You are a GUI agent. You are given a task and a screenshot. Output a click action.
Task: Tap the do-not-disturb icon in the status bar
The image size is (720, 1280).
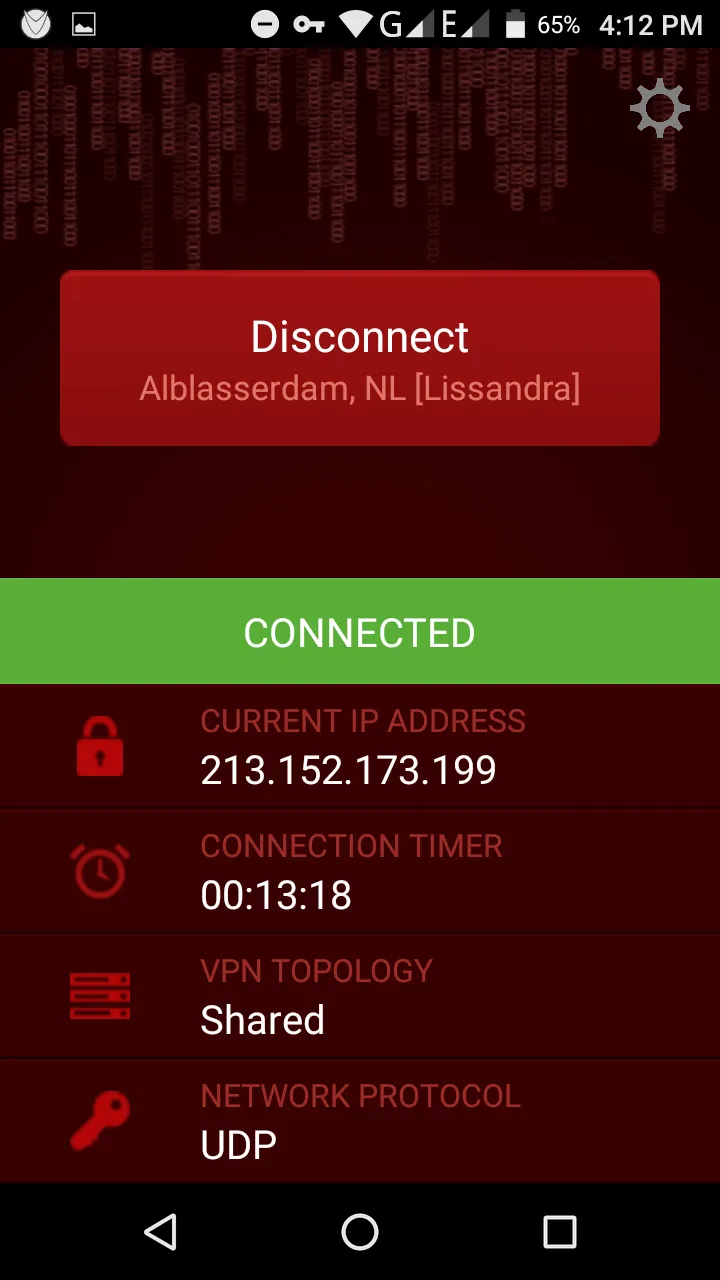click(x=264, y=24)
